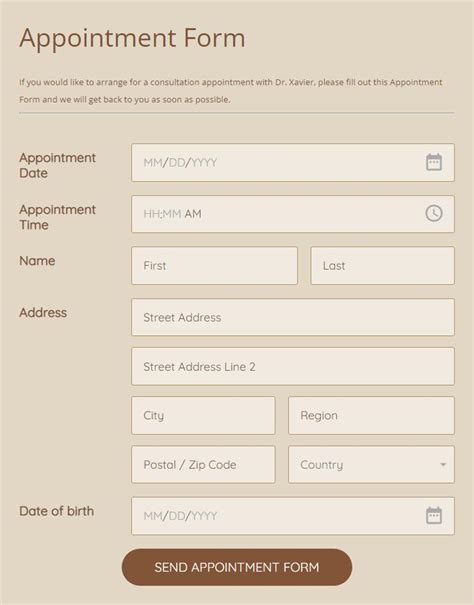This screenshot has height=605, width=474.
Task: Tap the Street Address field
Action: 293,317
